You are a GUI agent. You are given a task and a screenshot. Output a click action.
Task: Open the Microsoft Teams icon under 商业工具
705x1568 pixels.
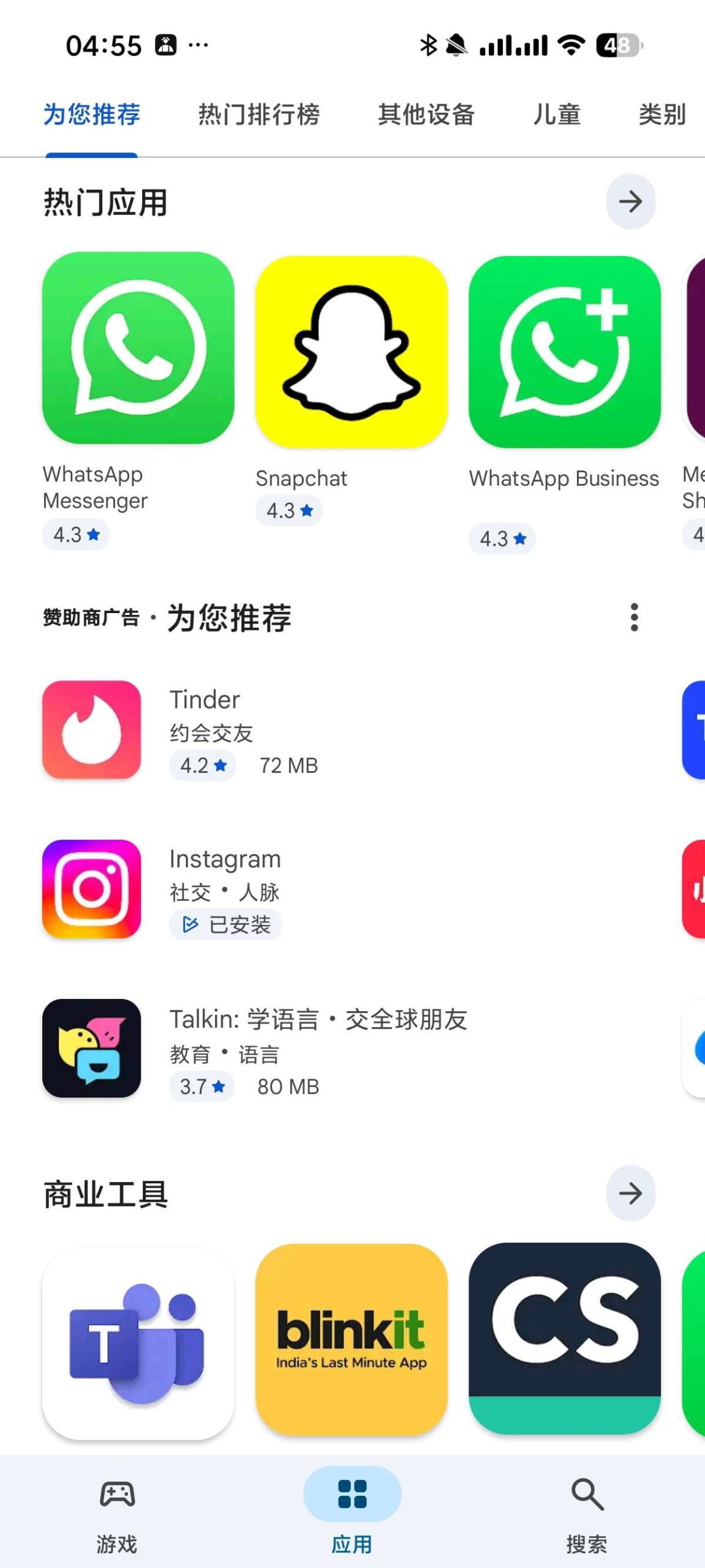(137, 1350)
